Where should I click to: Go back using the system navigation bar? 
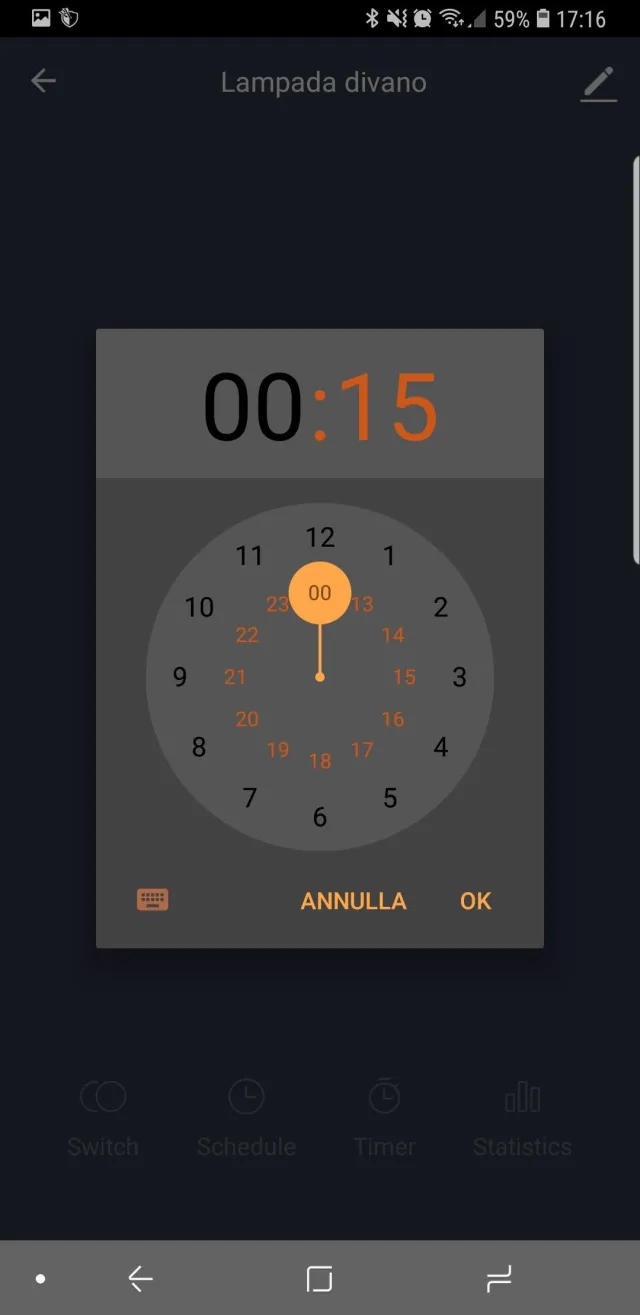point(141,1278)
